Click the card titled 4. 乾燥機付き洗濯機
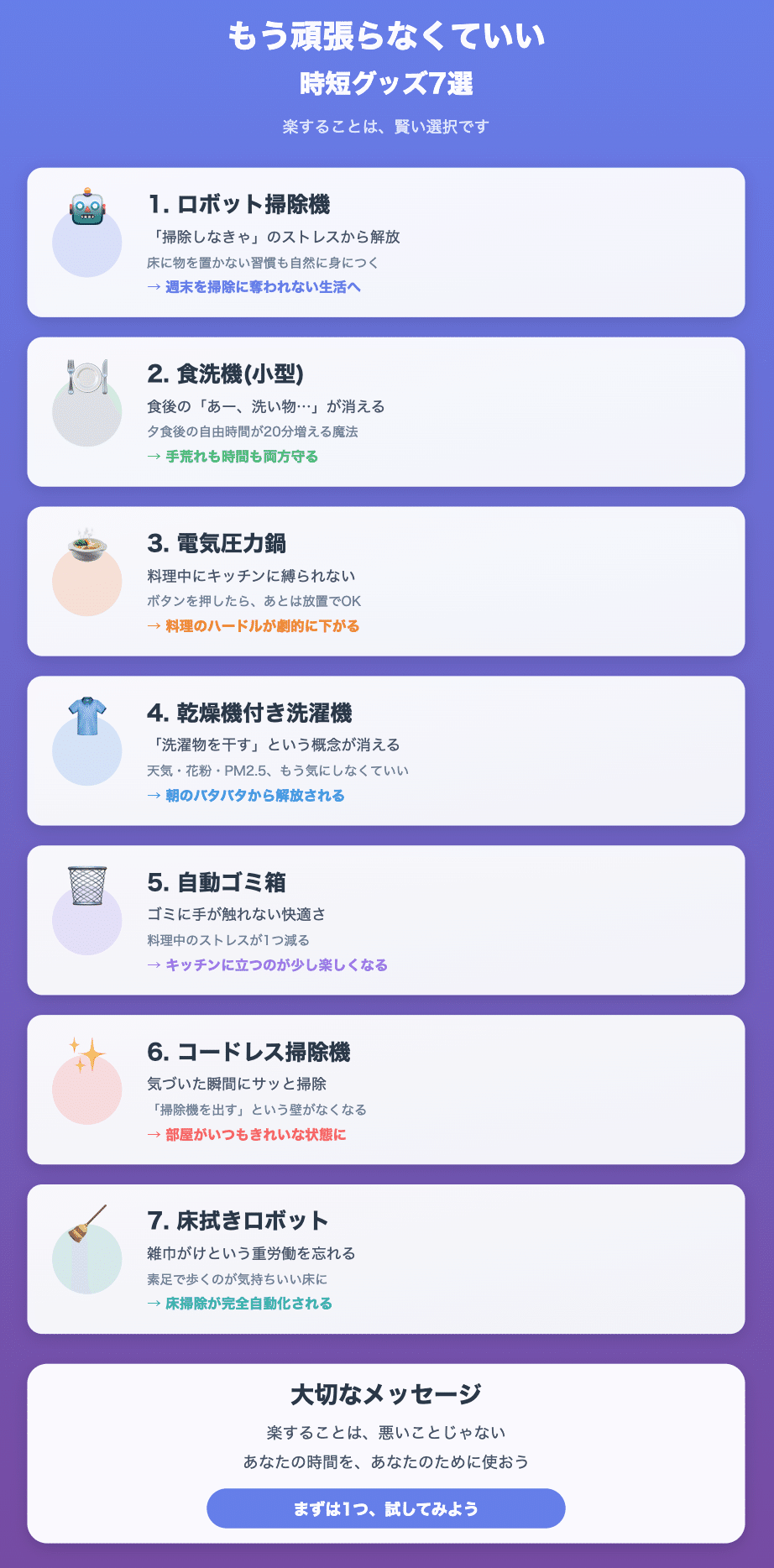This screenshot has height=1568, width=774. [x=386, y=747]
